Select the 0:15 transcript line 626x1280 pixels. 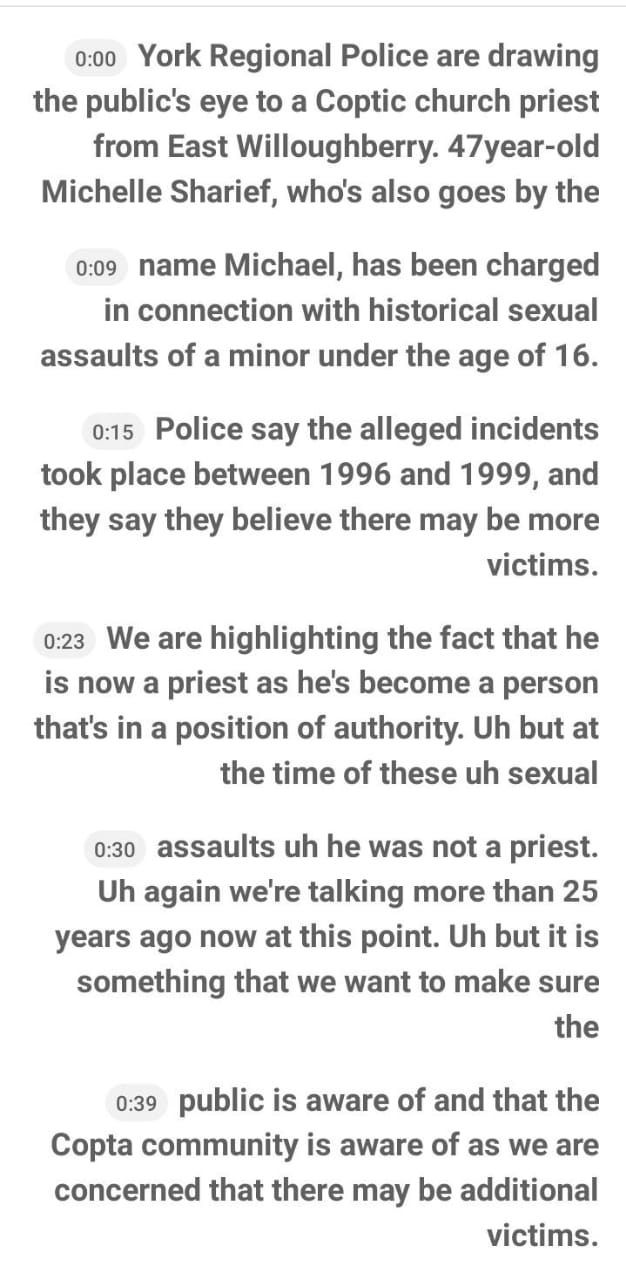112,432
